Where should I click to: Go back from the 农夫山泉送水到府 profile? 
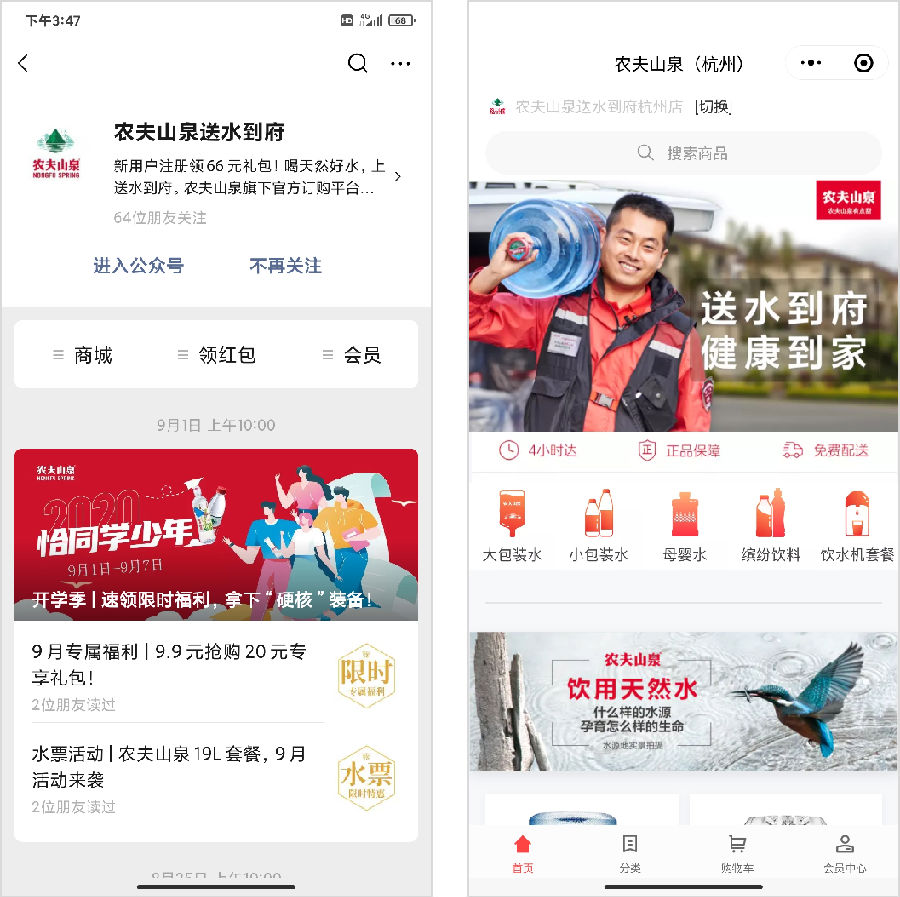[x=24, y=63]
